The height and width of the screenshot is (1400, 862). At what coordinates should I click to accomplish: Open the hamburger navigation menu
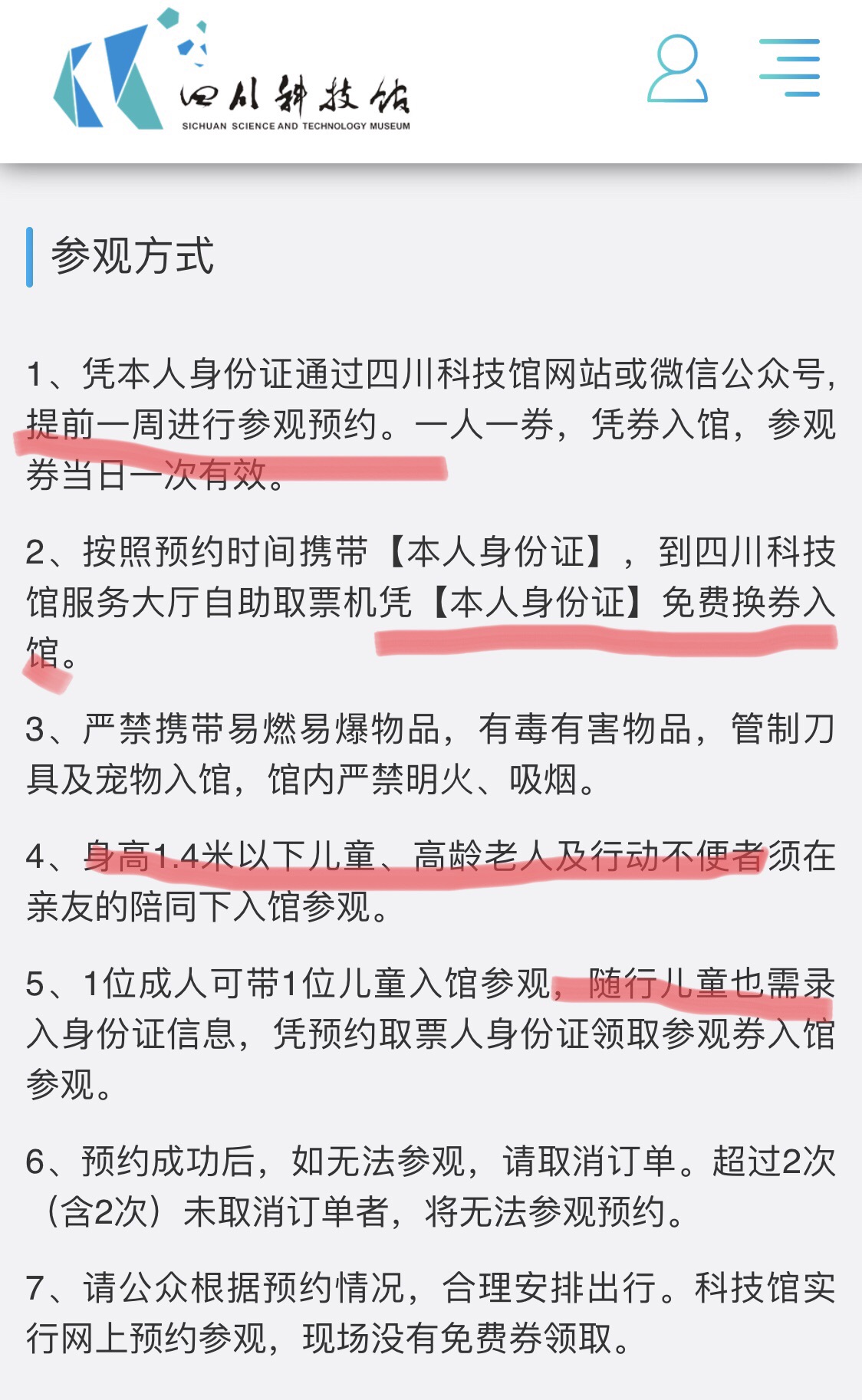click(790, 67)
